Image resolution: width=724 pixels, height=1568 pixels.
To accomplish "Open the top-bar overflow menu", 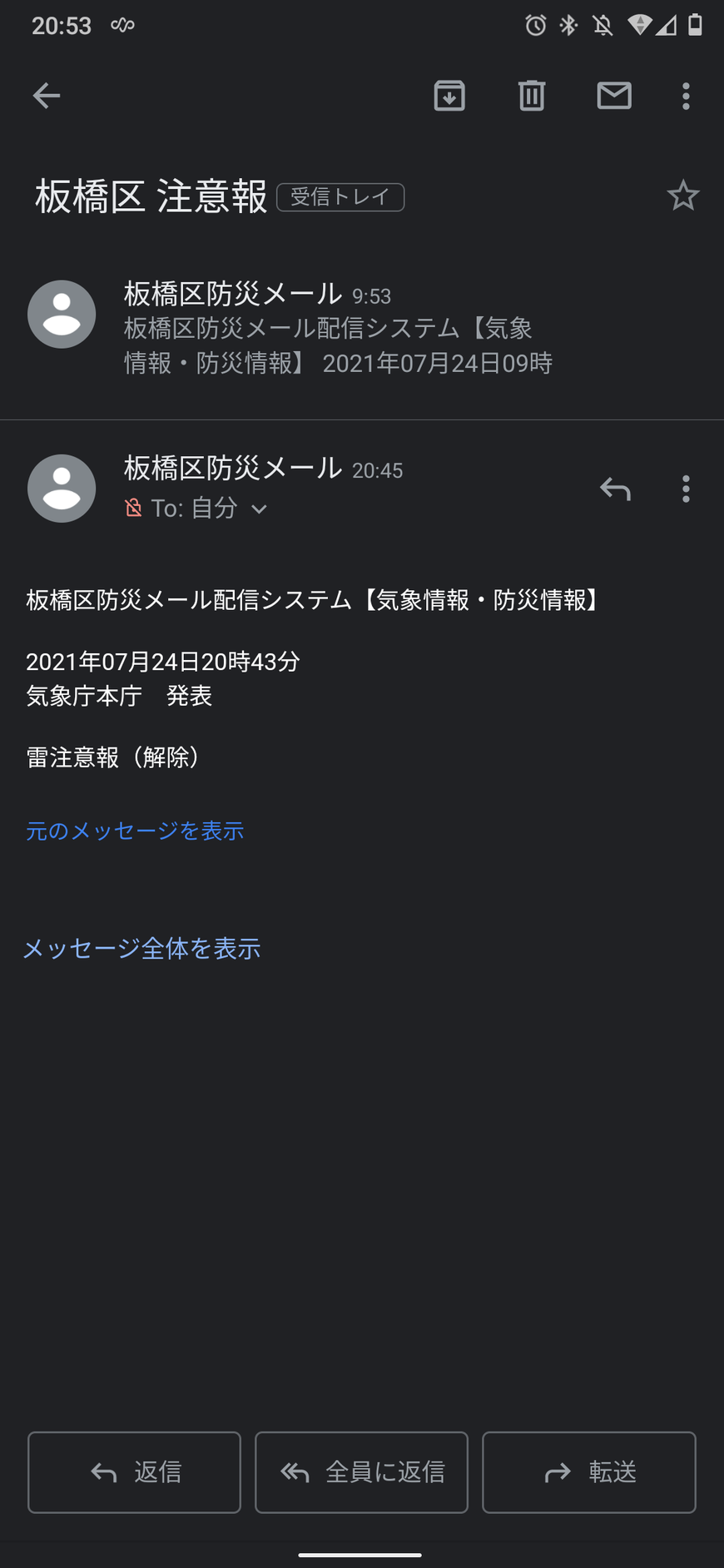I will [x=686, y=96].
